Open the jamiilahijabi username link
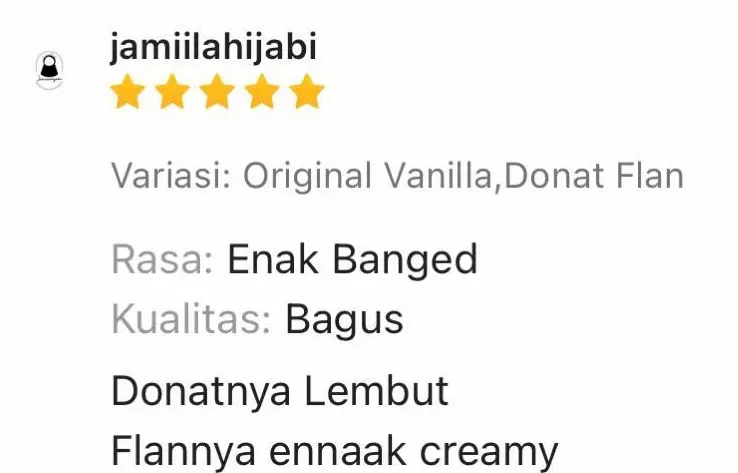This screenshot has height=473, width=738. pos(214,47)
